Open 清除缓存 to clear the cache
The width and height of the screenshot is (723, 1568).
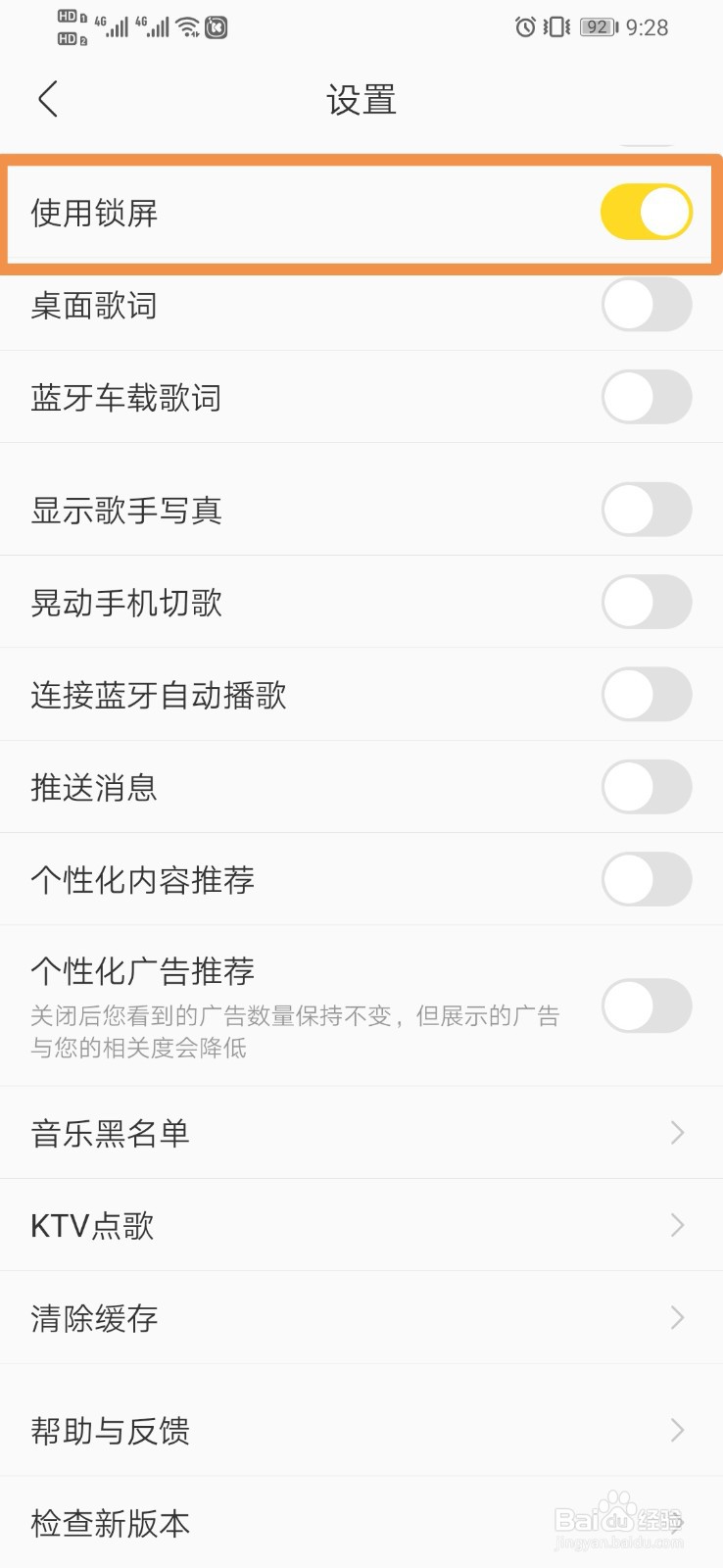point(676,1318)
